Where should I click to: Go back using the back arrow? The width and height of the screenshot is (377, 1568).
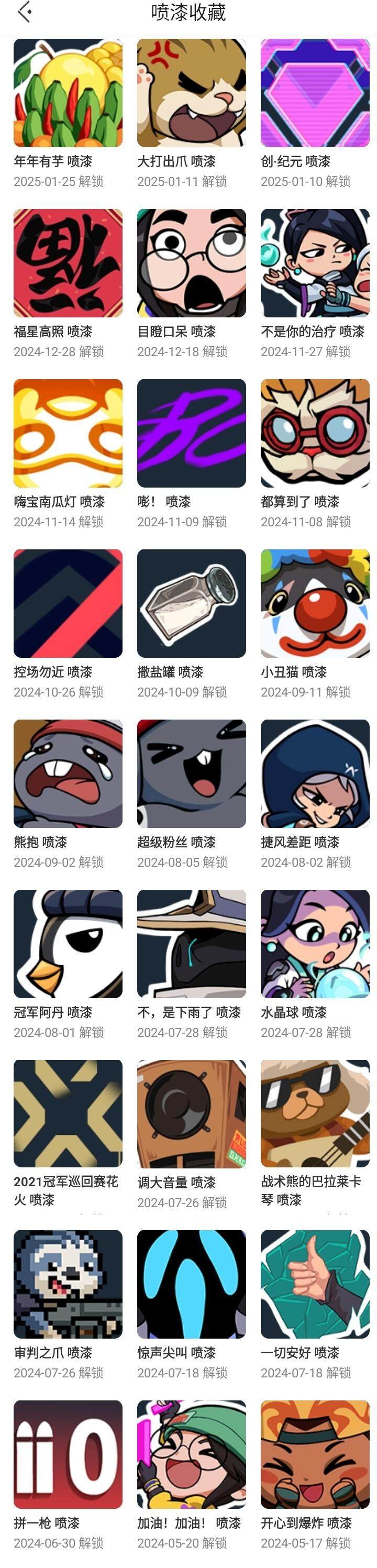(x=25, y=12)
